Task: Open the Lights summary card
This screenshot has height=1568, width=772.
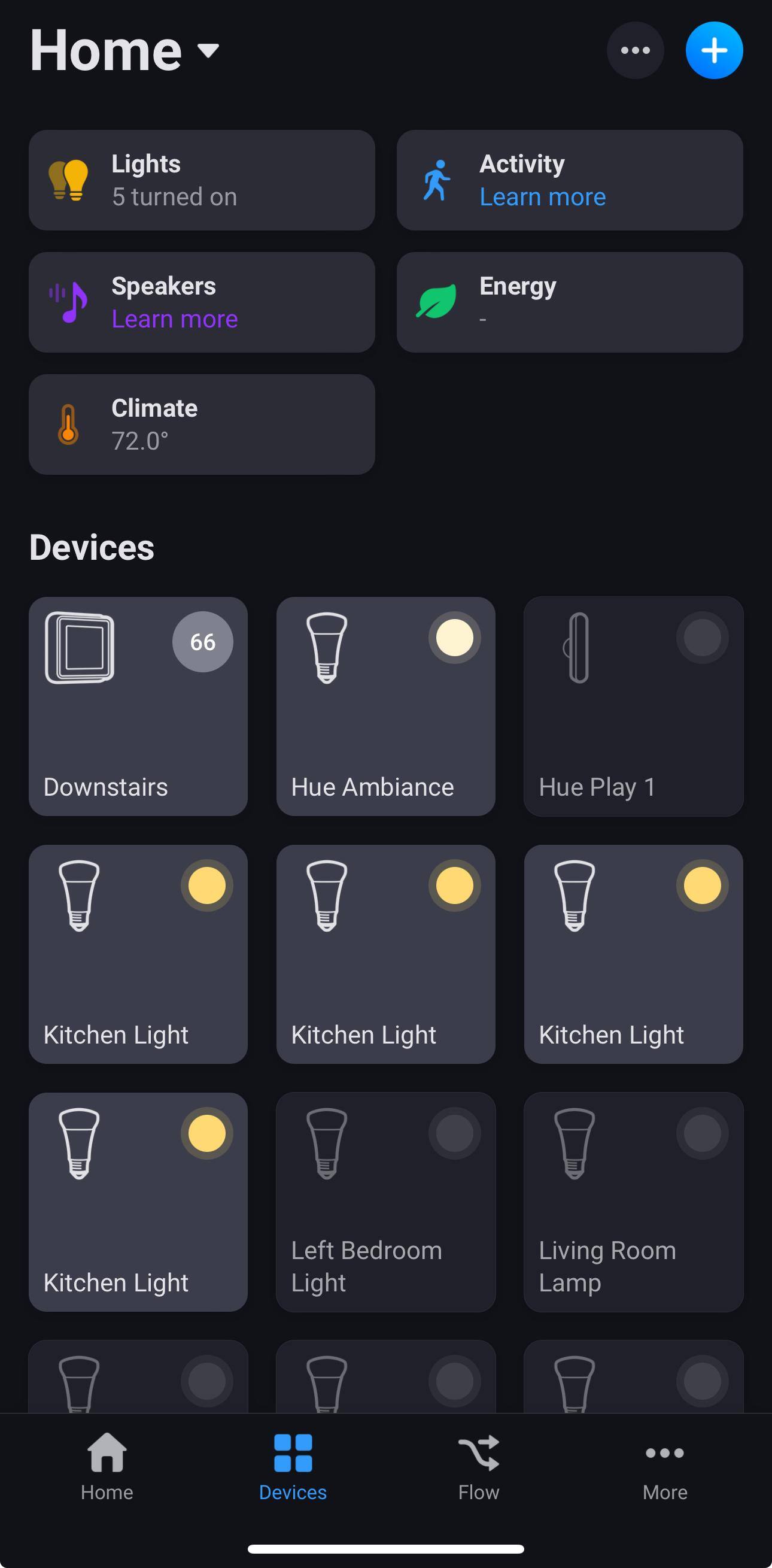Action: tap(201, 180)
